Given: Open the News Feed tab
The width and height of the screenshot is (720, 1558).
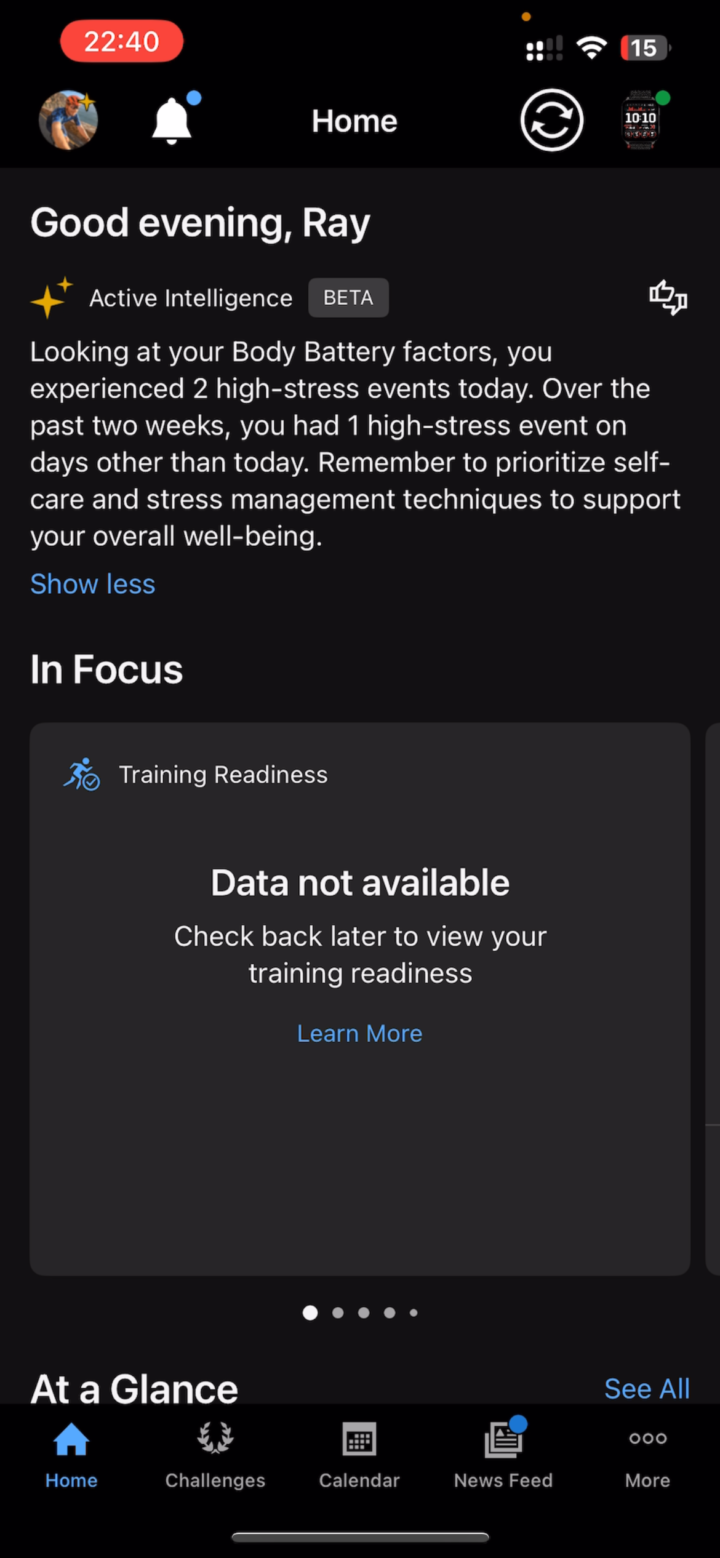Looking at the screenshot, I should pyautogui.click(x=503, y=1456).
